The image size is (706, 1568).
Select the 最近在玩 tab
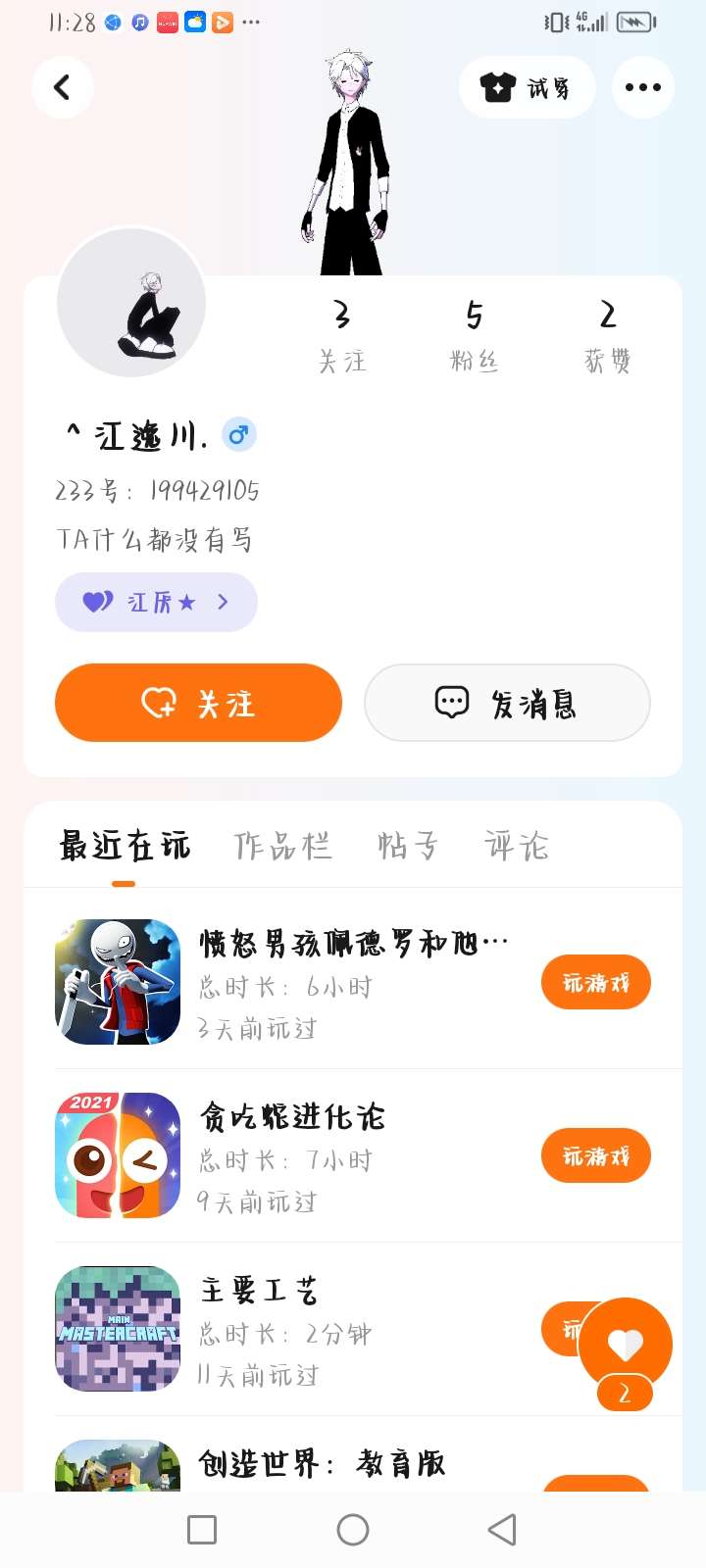pyautogui.click(x=125, y=846)
